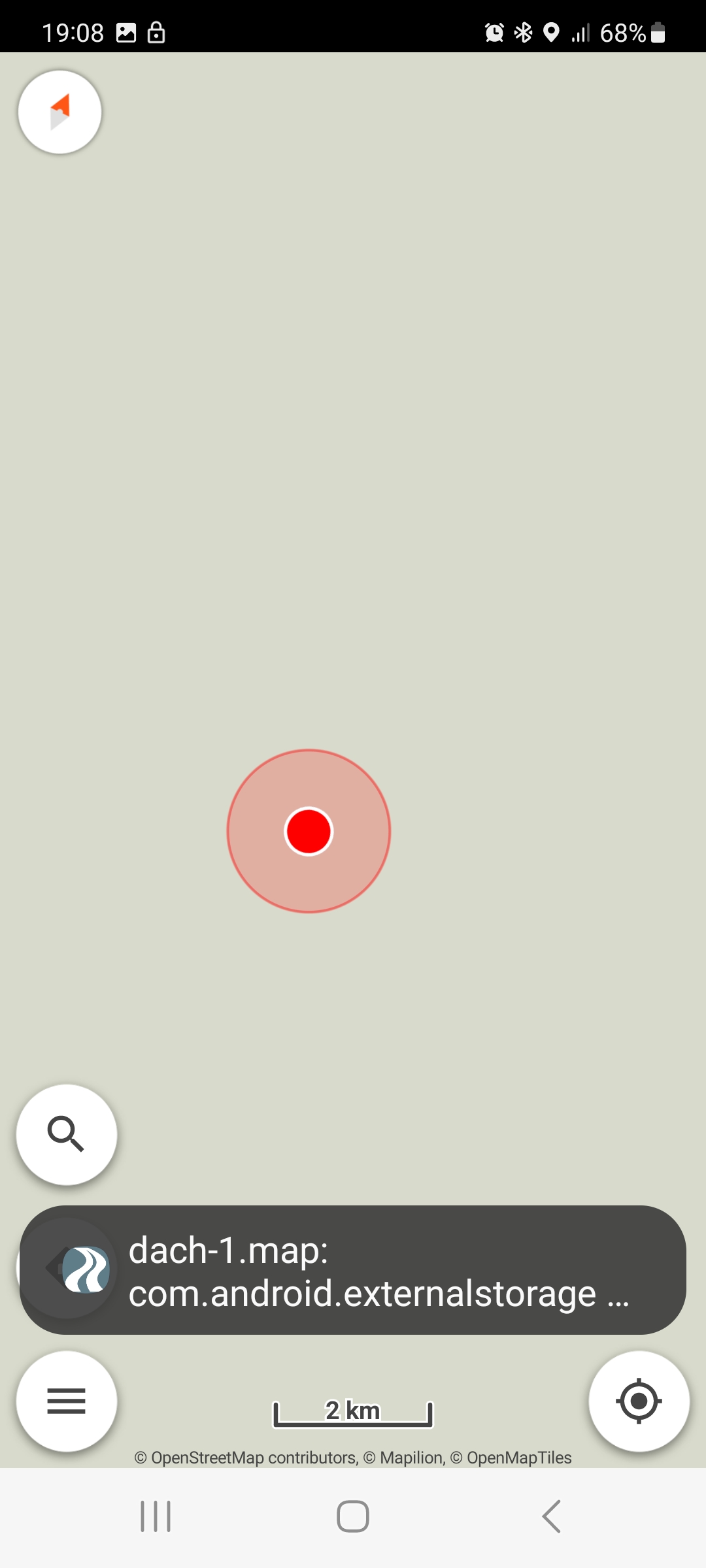Go back using system navigation

(551, 1516)
